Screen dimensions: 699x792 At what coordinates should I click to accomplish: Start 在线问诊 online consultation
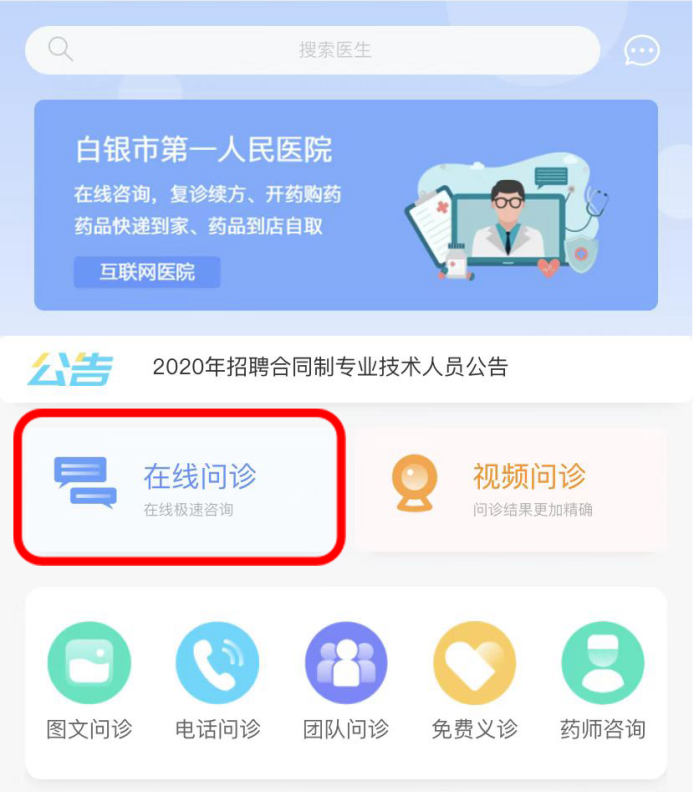tap(180, 486)
